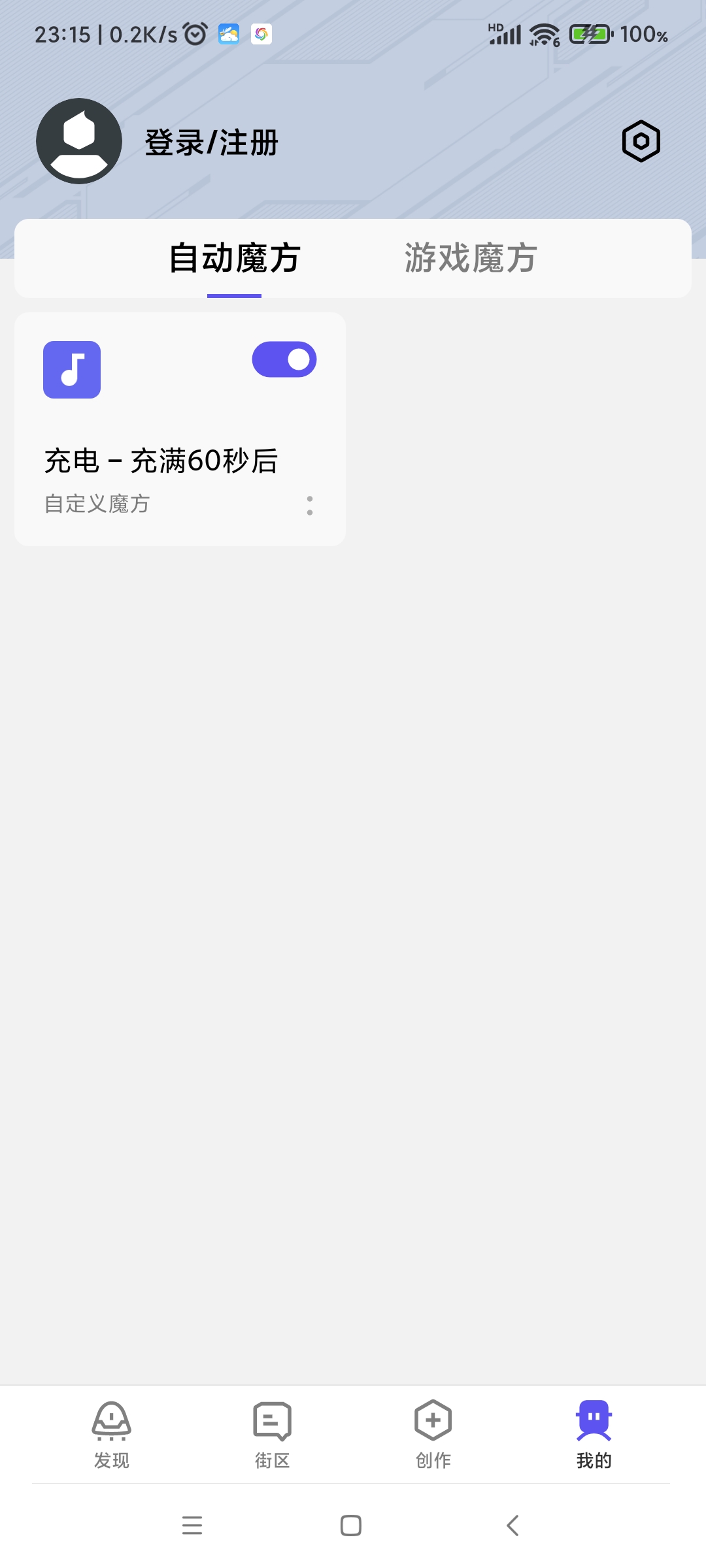
Task: Open the card's three-dot menu
Action: (x=310, y=505)
